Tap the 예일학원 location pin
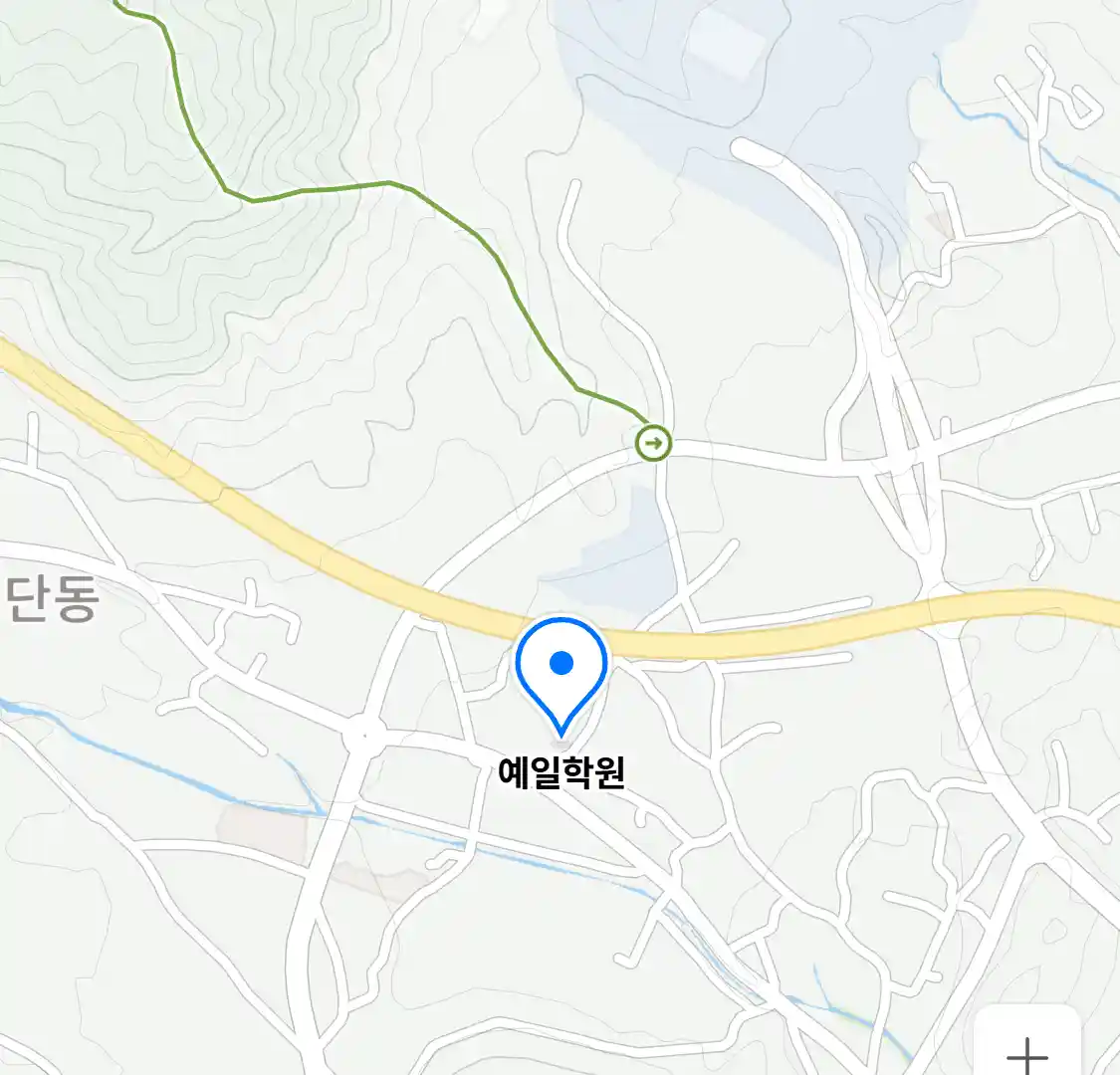1120x1075 pixels. pos(561,669)
